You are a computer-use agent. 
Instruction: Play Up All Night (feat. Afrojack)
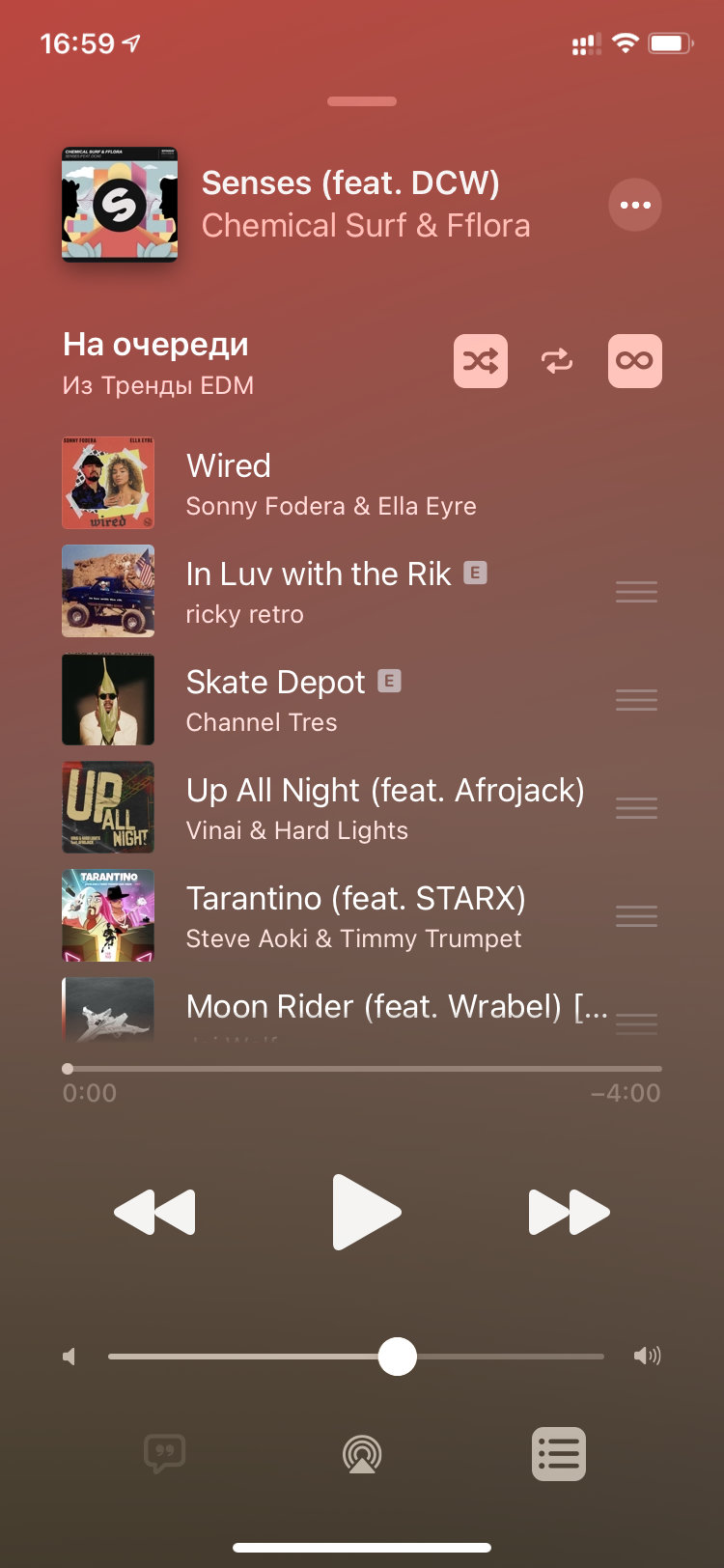[330, 807]
